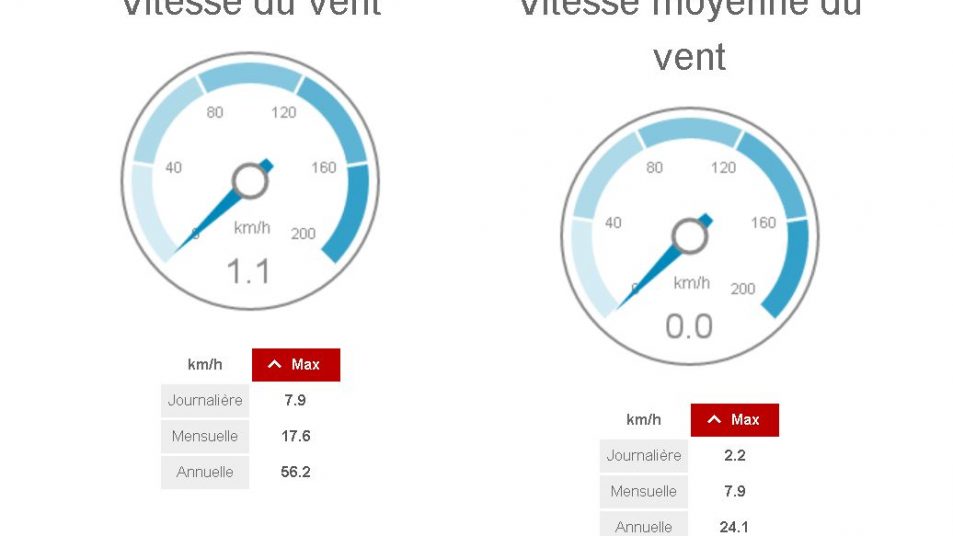Toggle the Max button under Vitesse moyenne du vent
This screenshot has width=953, height=536.
(734, 420)
